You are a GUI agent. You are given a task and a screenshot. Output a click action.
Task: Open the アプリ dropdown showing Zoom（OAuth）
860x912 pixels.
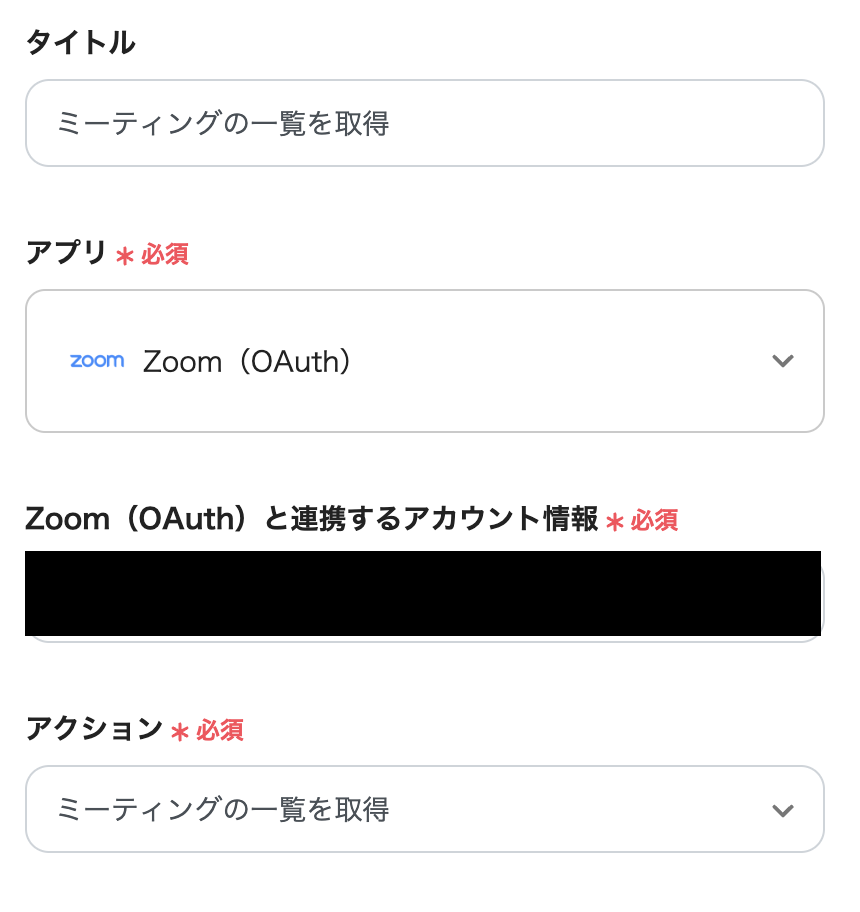(x=424, y=361)
